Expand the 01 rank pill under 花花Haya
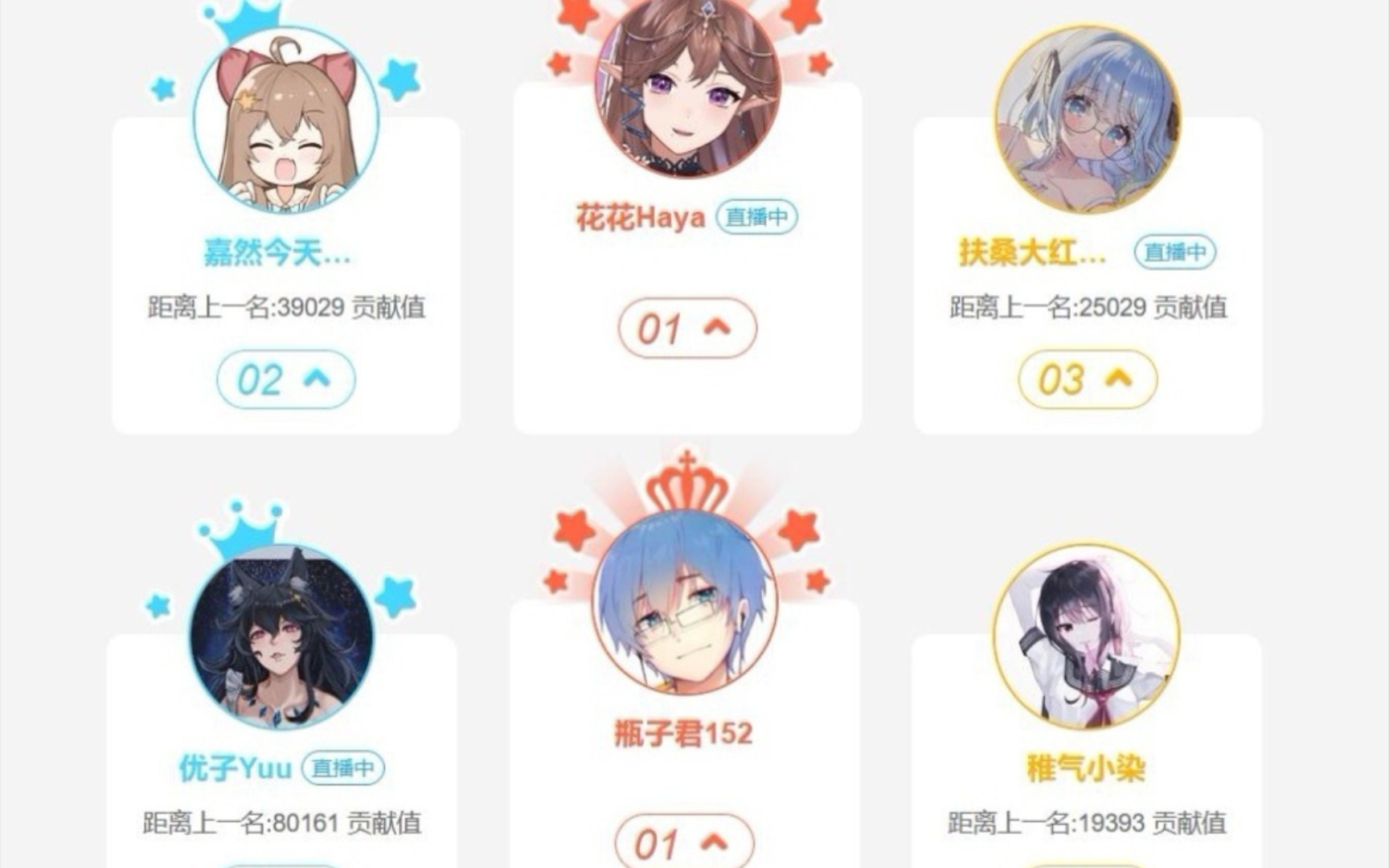The width and height of the screenshot is (1389, 868). click(x=687, y=328)
